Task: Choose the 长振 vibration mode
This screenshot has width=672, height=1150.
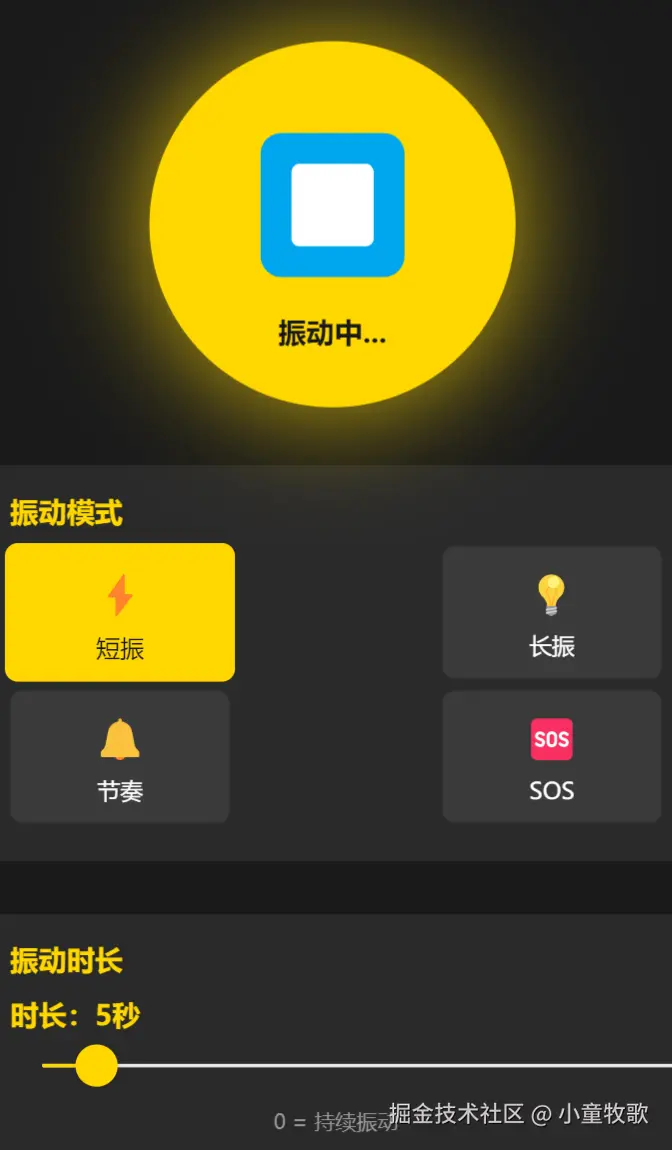Action: 552,612
